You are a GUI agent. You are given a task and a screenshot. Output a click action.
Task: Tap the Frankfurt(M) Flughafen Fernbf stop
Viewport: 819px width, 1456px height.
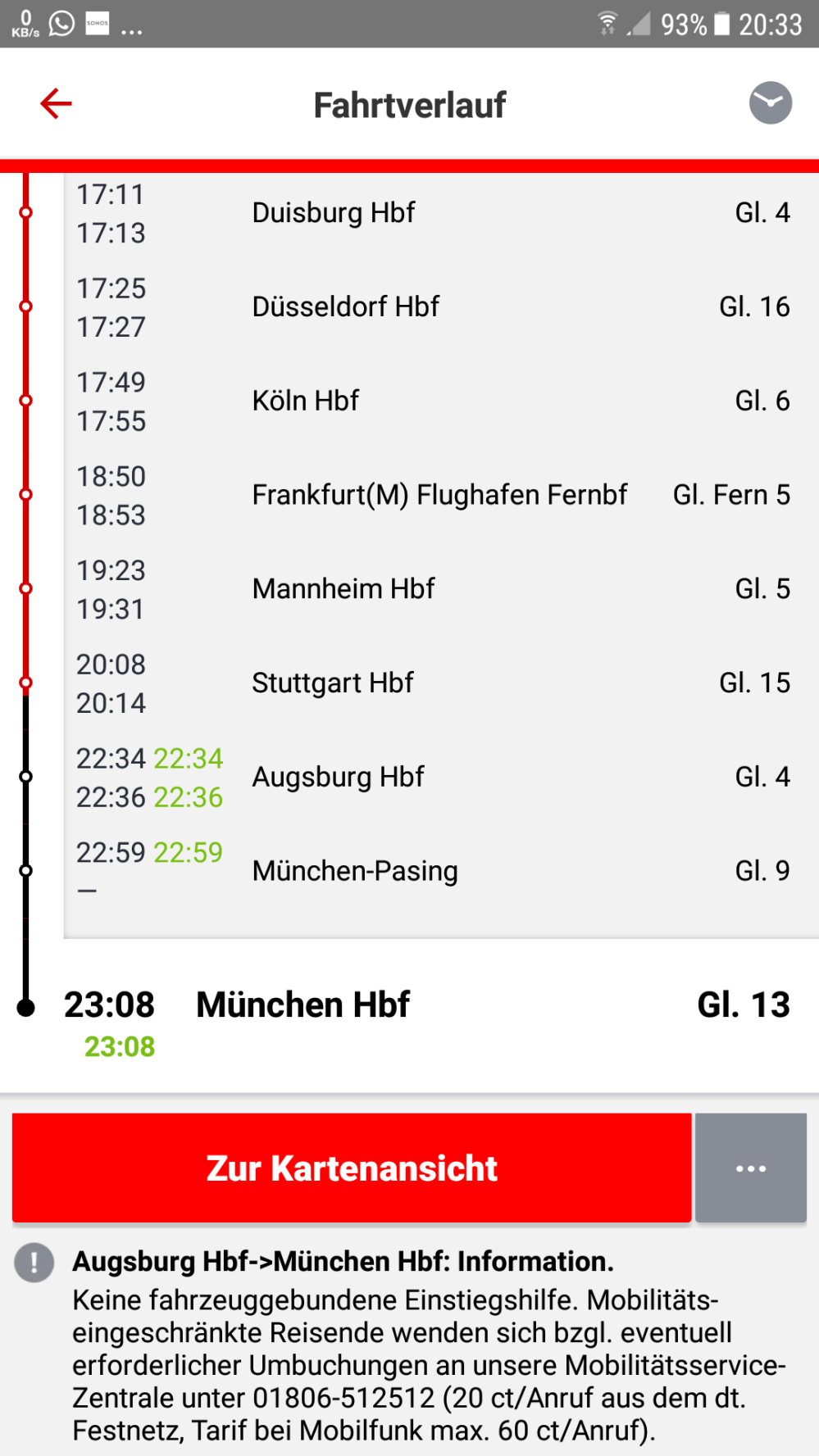click(439, 495)
